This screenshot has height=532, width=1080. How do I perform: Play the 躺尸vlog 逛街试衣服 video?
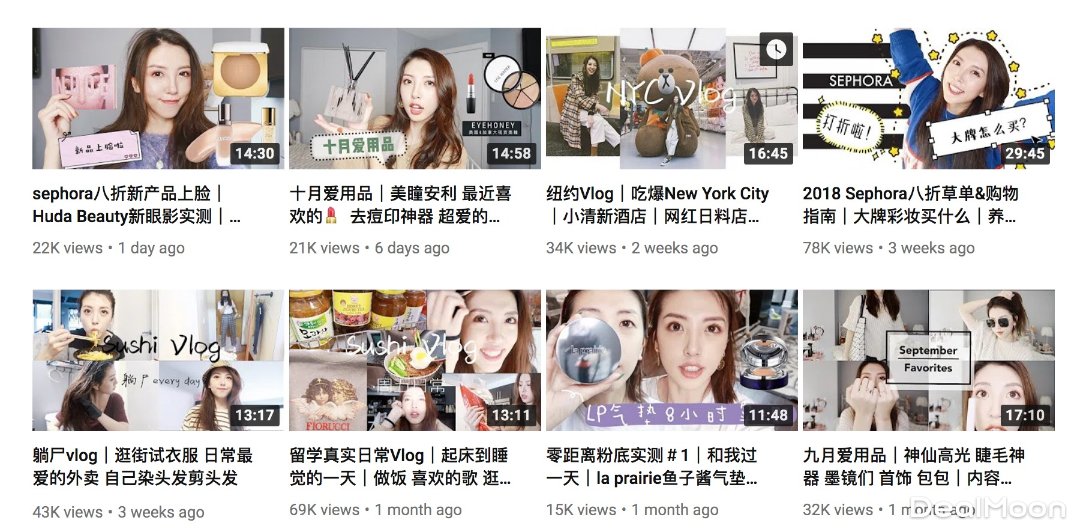[157, 360]
